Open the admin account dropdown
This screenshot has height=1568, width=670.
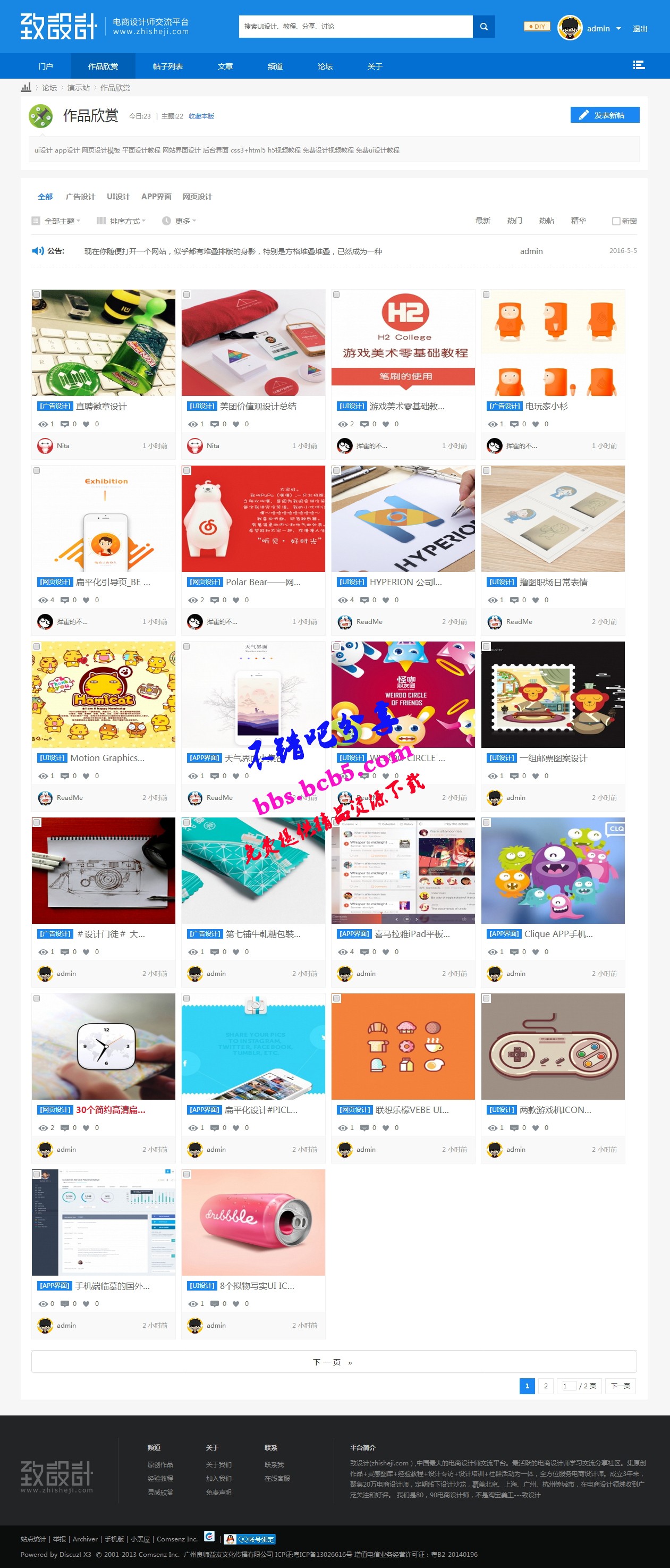pyautogui.click(x=618, y=29)
